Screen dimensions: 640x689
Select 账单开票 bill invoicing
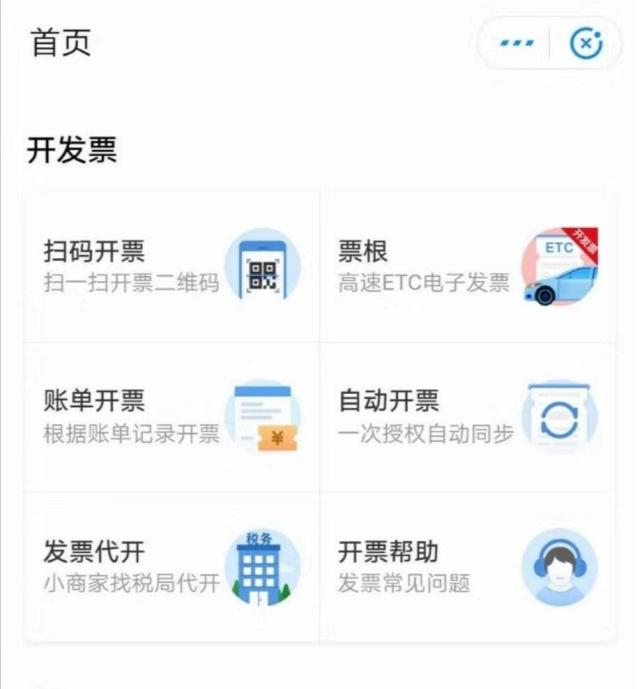click(172, 416)
